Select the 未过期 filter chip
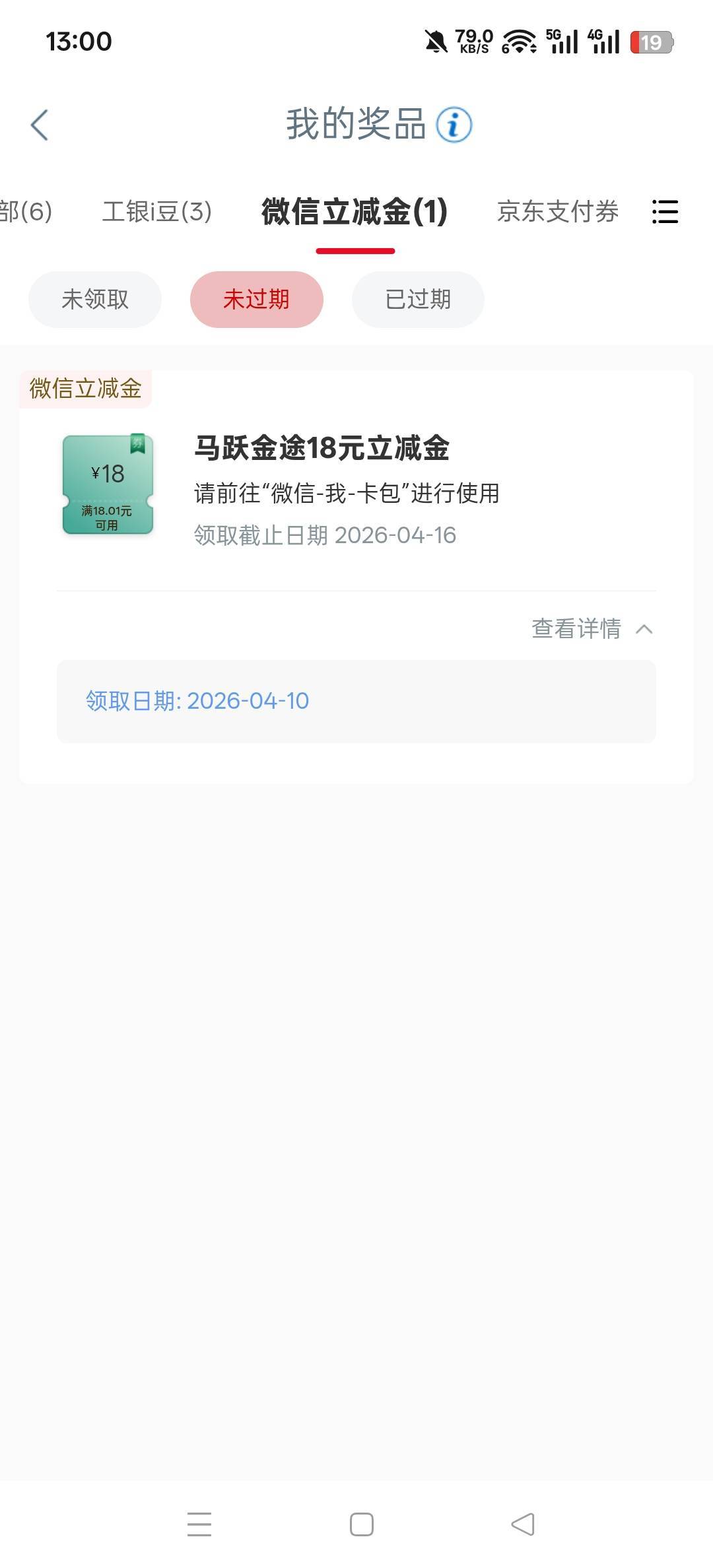This screenshot has height=1568, width=713. pos(257,300)
